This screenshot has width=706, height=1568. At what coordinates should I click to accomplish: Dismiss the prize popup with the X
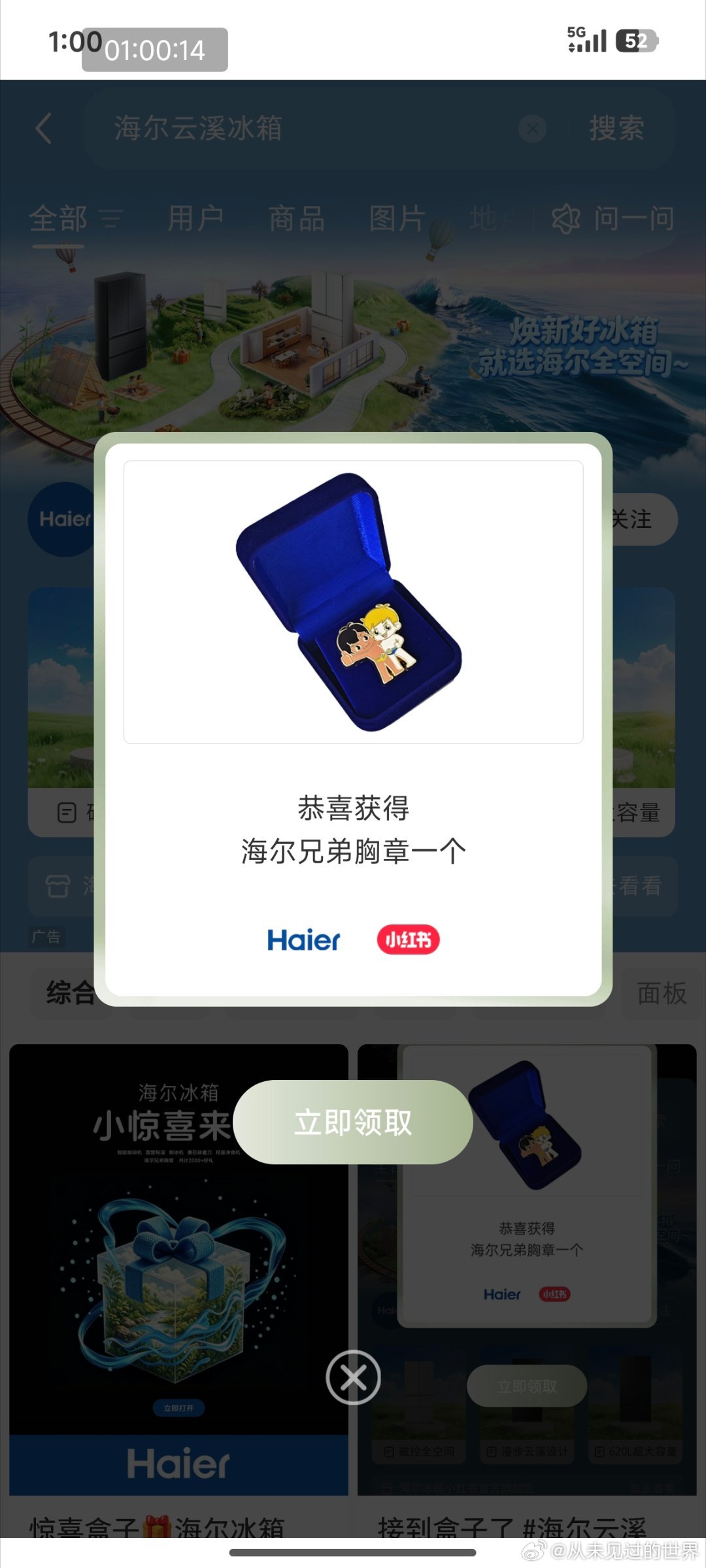(353, 1377)
